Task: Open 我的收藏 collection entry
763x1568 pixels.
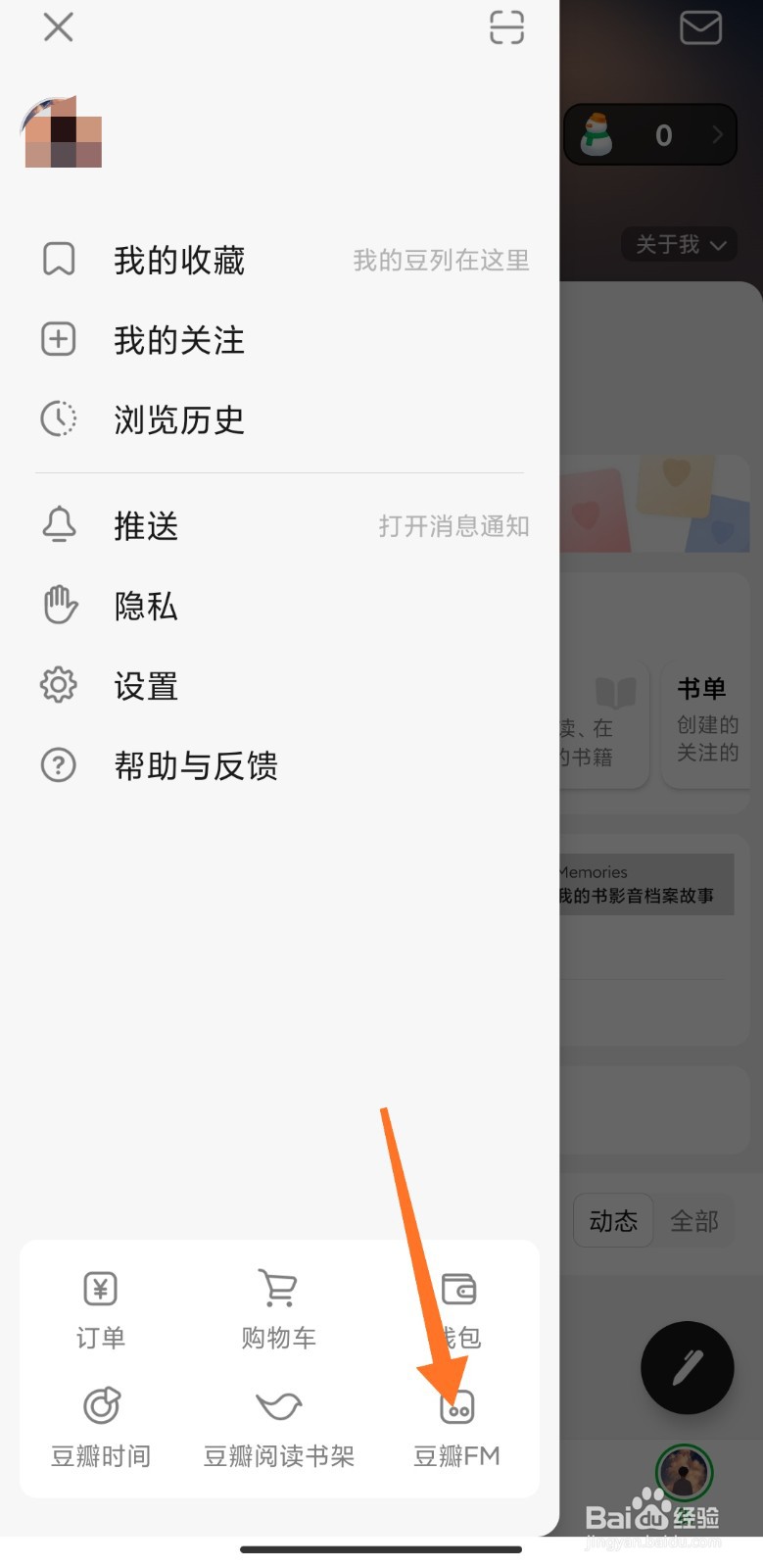Action: click(178, 260)
